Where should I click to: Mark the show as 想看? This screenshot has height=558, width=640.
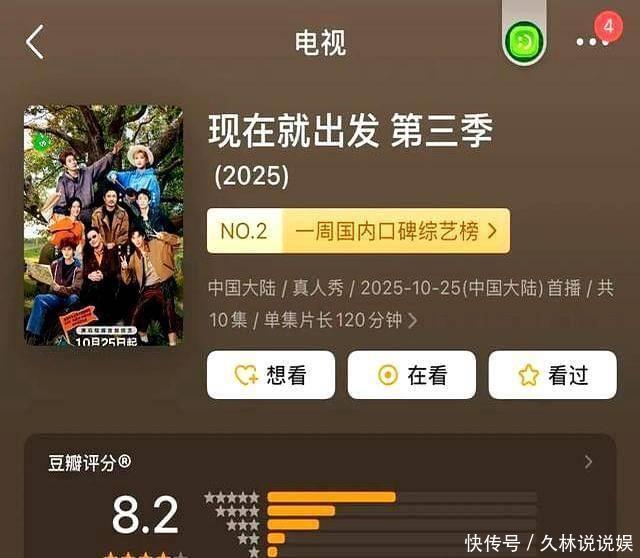tap(270, 375)
